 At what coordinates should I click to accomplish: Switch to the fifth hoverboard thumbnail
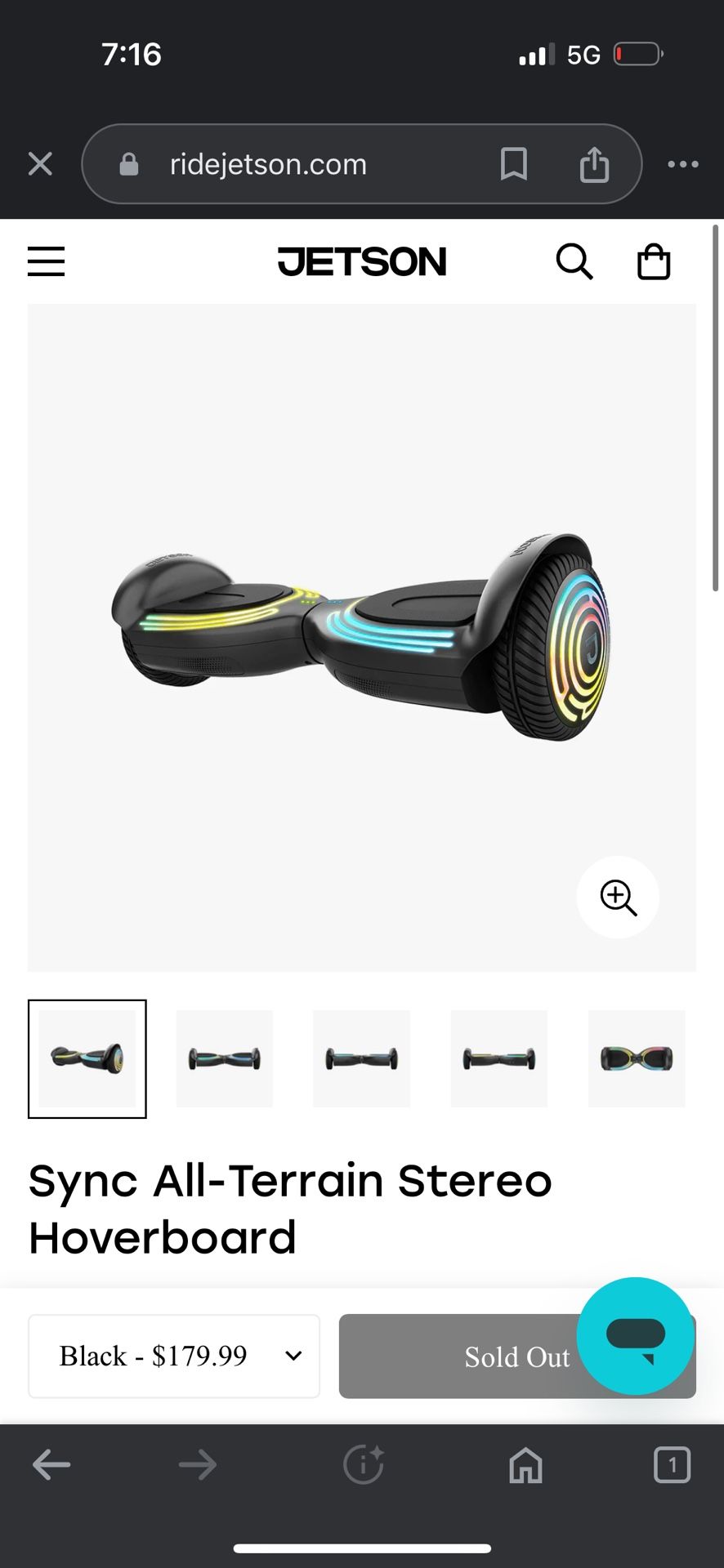[637, 1058]
